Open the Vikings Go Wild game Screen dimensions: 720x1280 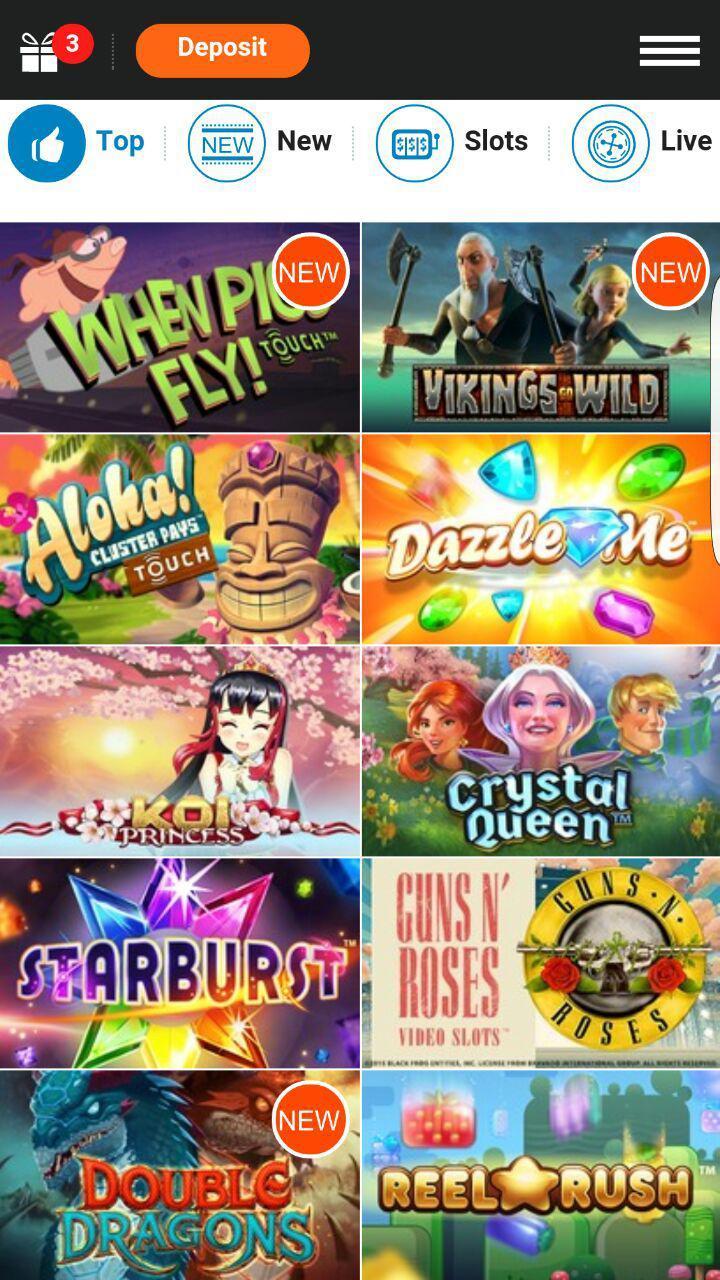point(540,328)
